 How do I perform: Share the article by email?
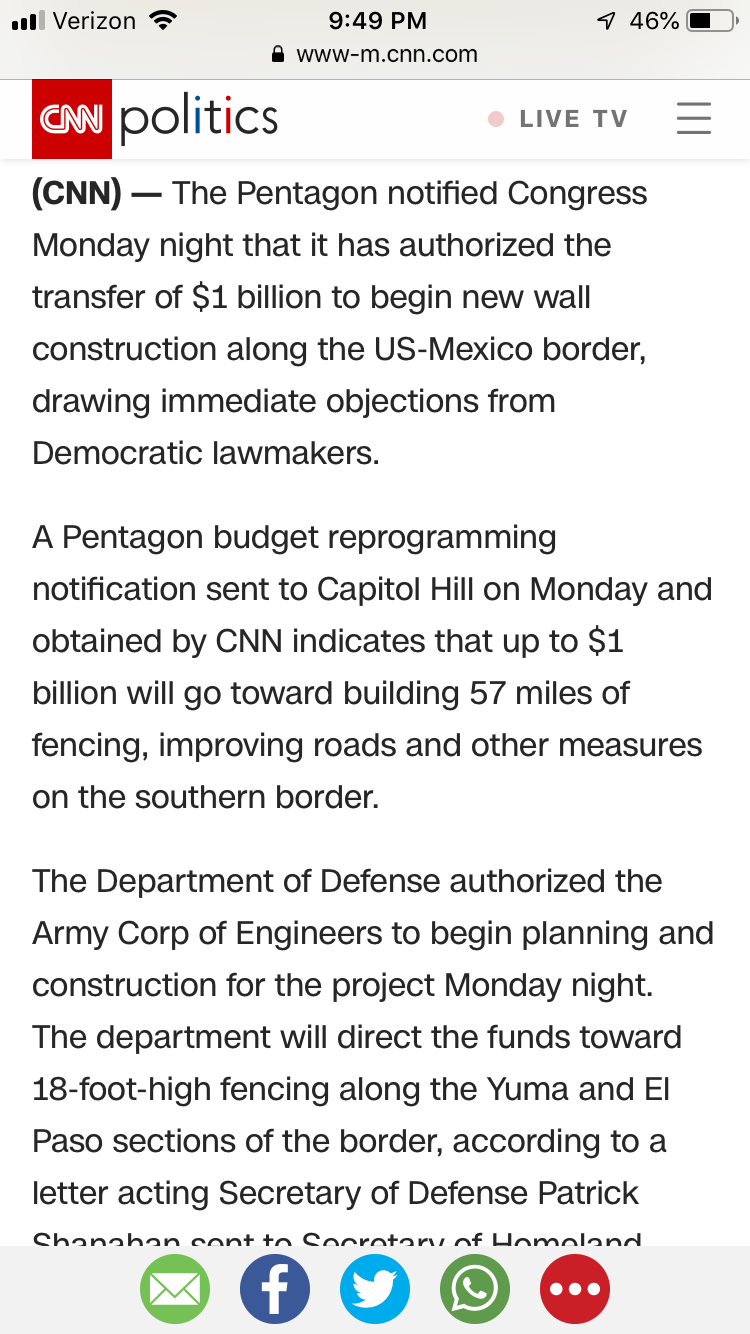175,1289
